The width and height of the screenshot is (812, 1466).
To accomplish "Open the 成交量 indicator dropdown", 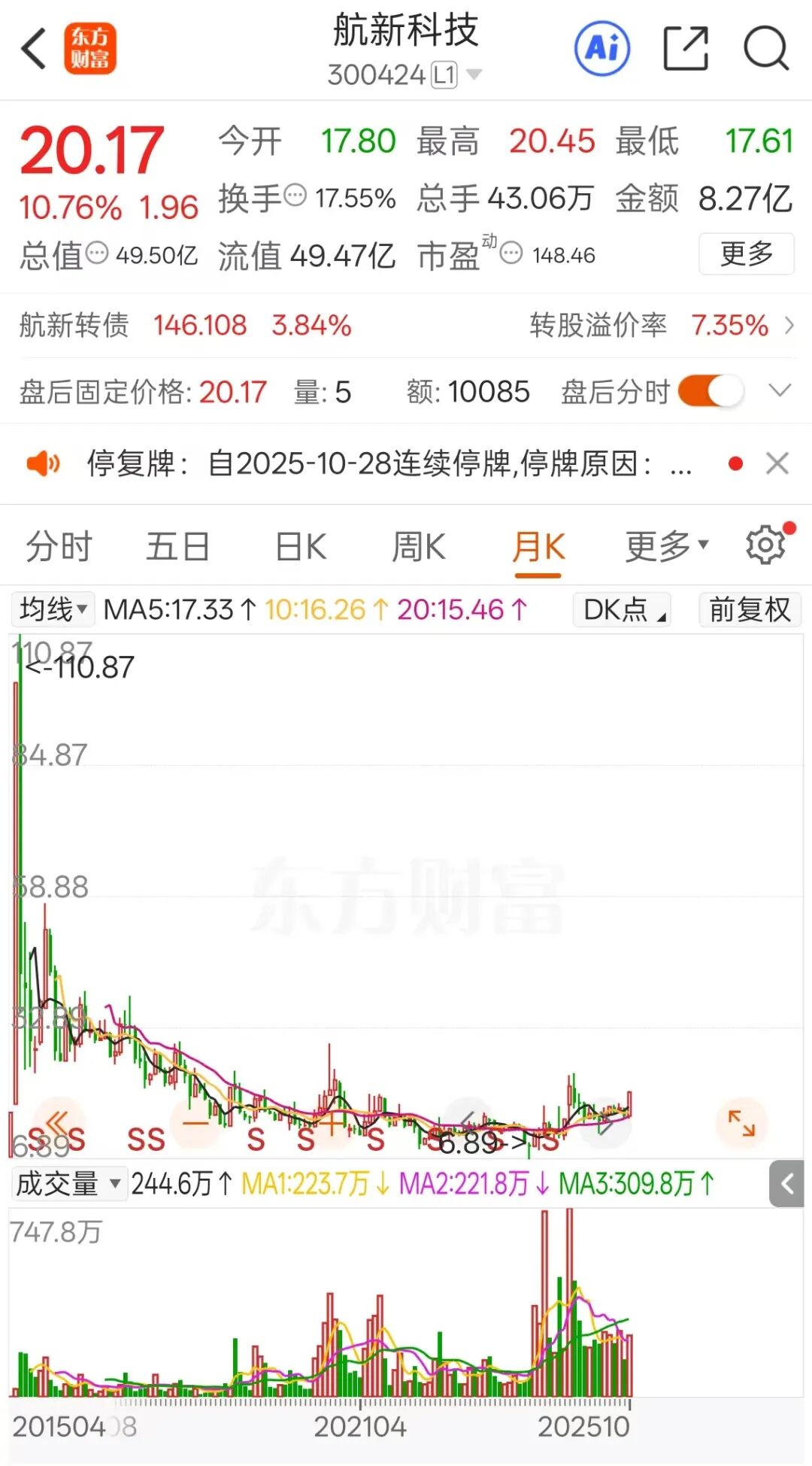I will [68, 1184].
